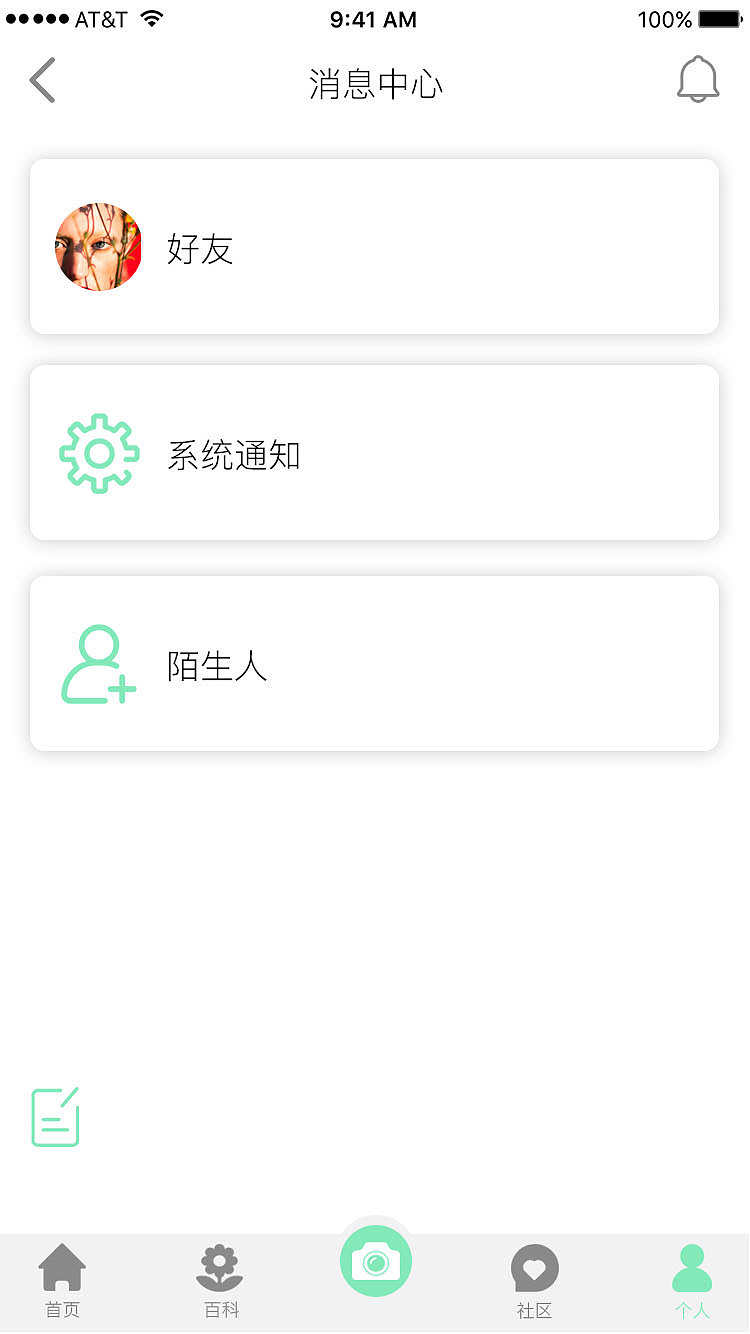The image size is (750, 1334).
Task: Open the notification bell icon
Action: point(698,79)
